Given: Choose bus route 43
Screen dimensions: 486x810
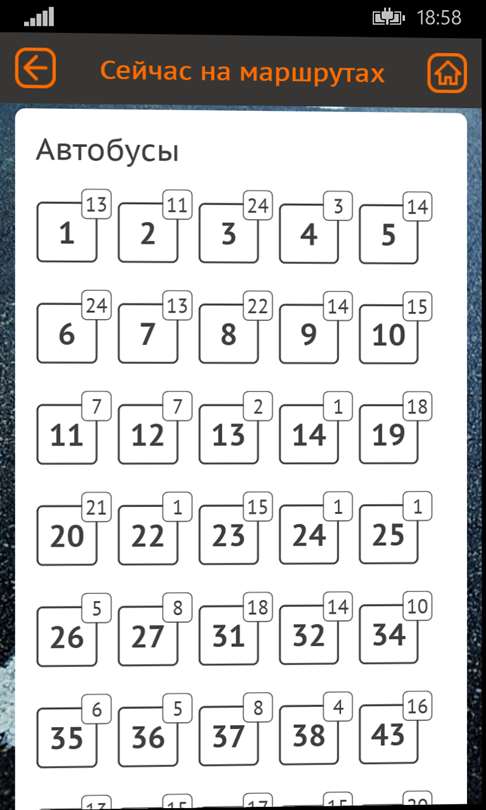Looking at the screenshot, I should [388, 734].
